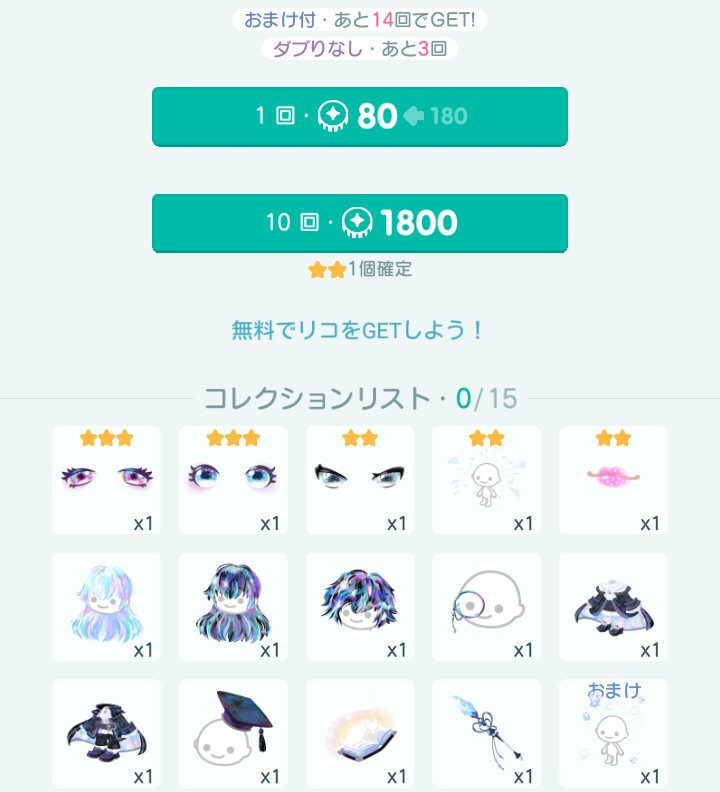Open the glowing open book item
720x792 pixels.
click(360, 733)
